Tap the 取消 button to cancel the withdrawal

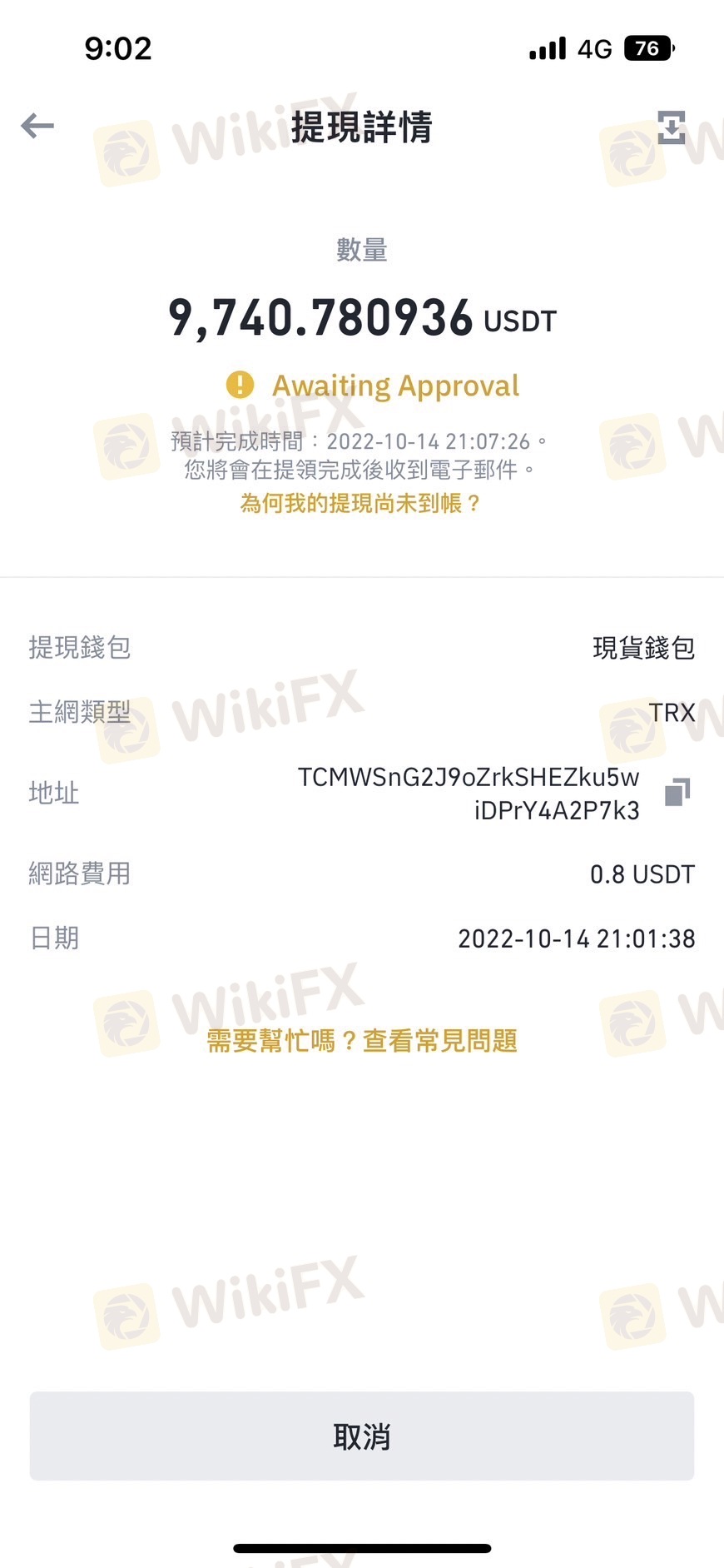point(361,1436)
